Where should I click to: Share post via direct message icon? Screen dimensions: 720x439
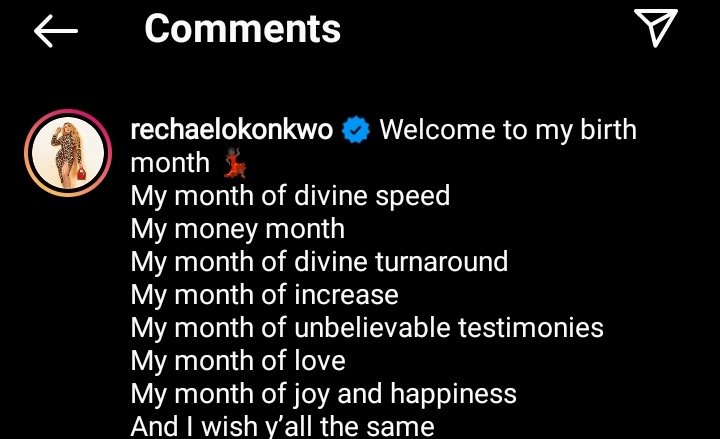(x=656, y=29)
